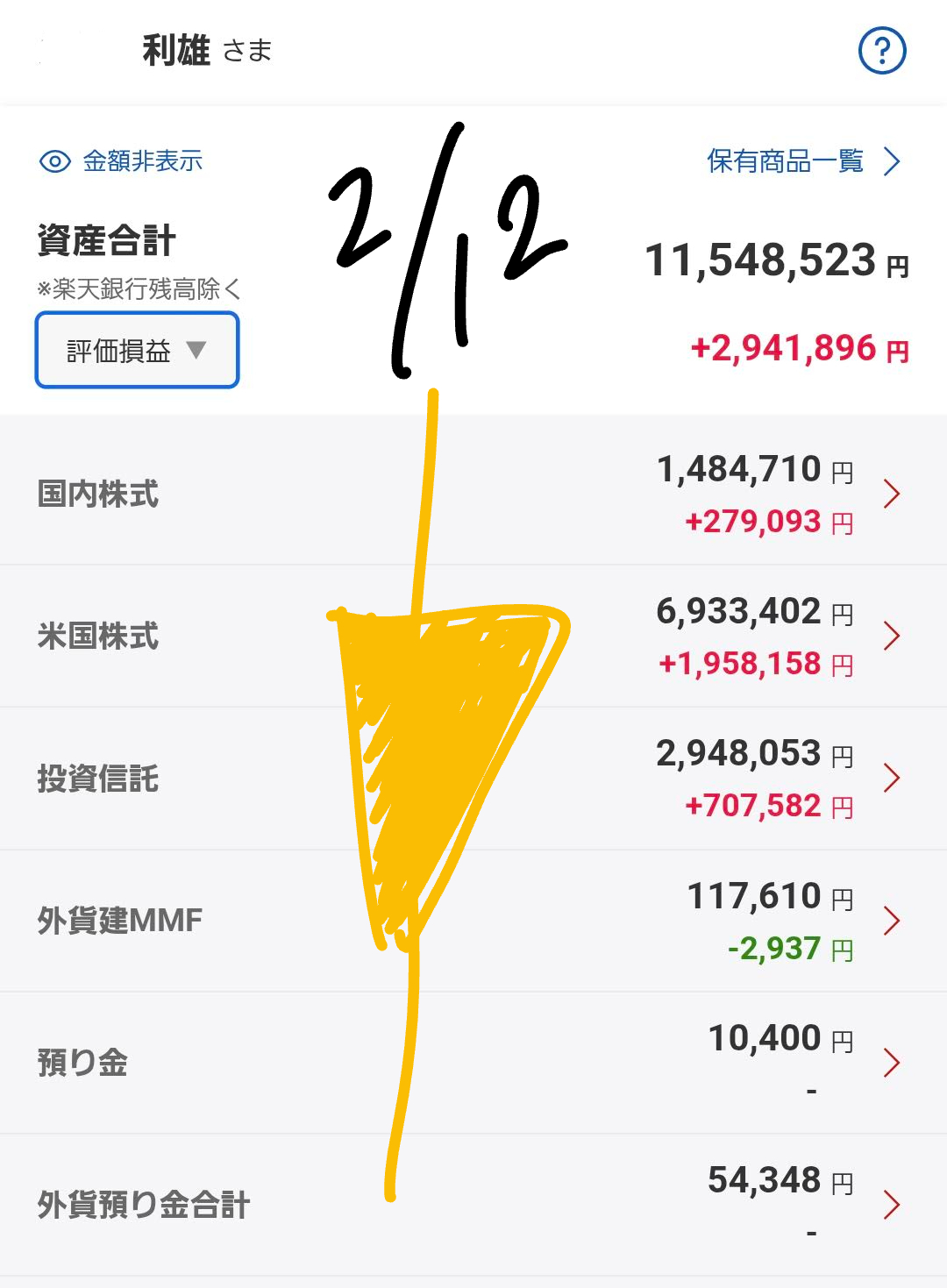
Task: Open 保有商品一覧 holdings list
Action: [802, 161]
